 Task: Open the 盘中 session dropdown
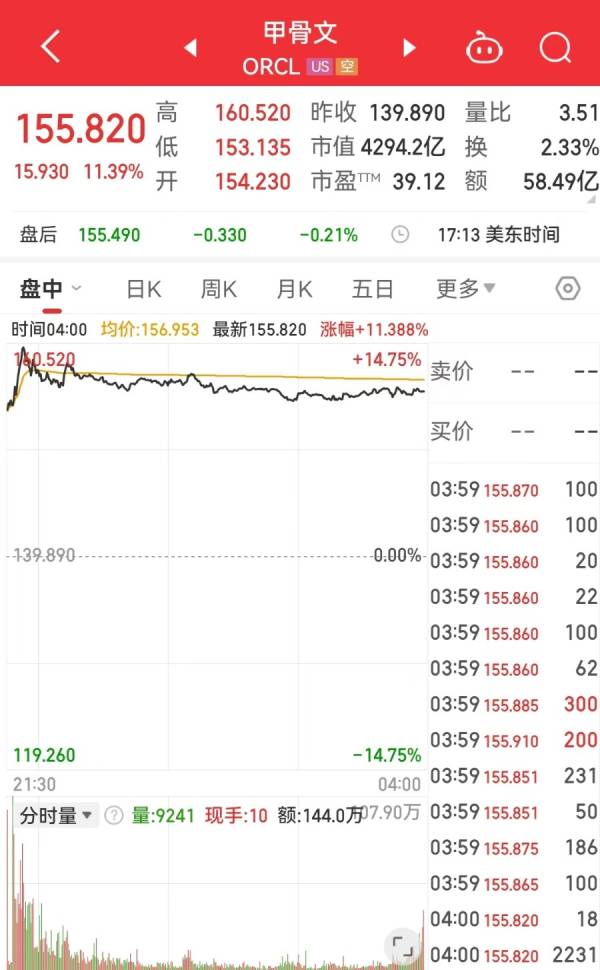(x=50, y=289)
